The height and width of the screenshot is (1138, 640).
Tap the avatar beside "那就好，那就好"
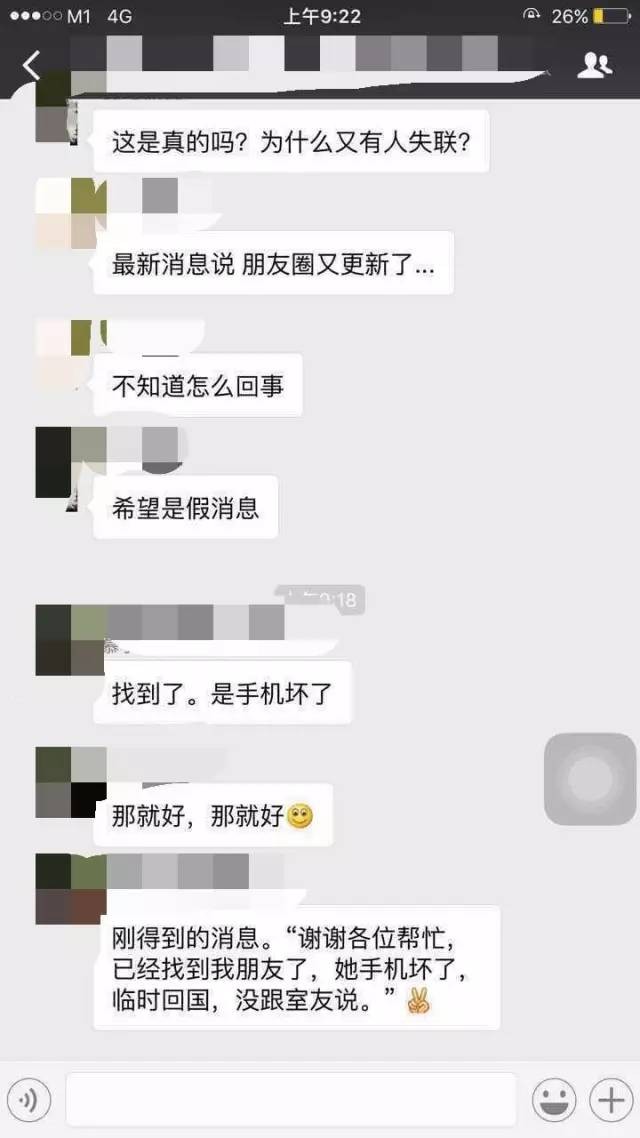[x=70, y=781]
